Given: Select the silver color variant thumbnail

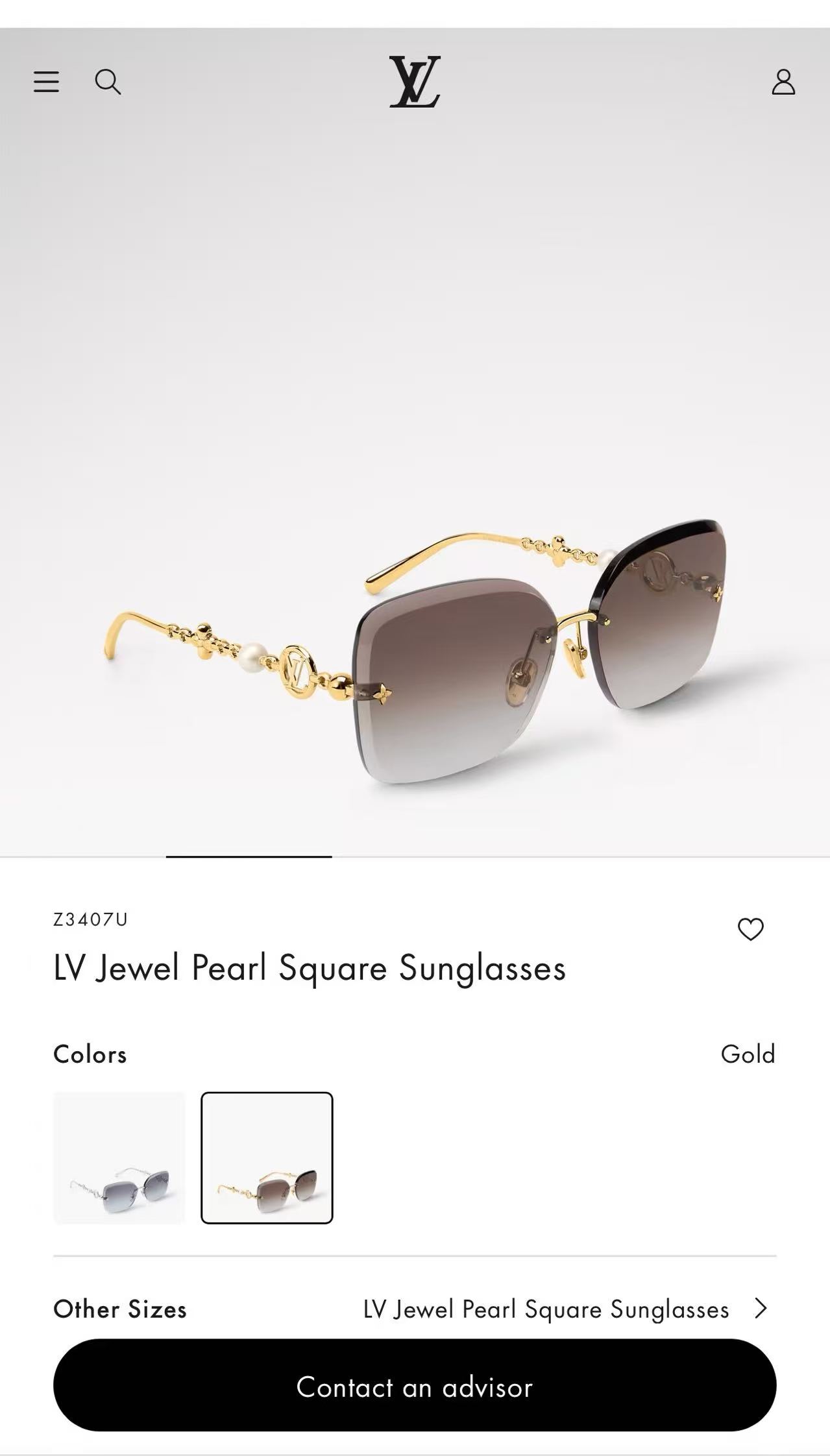Looking at the screenshot, I should (x=119, y=1158).
